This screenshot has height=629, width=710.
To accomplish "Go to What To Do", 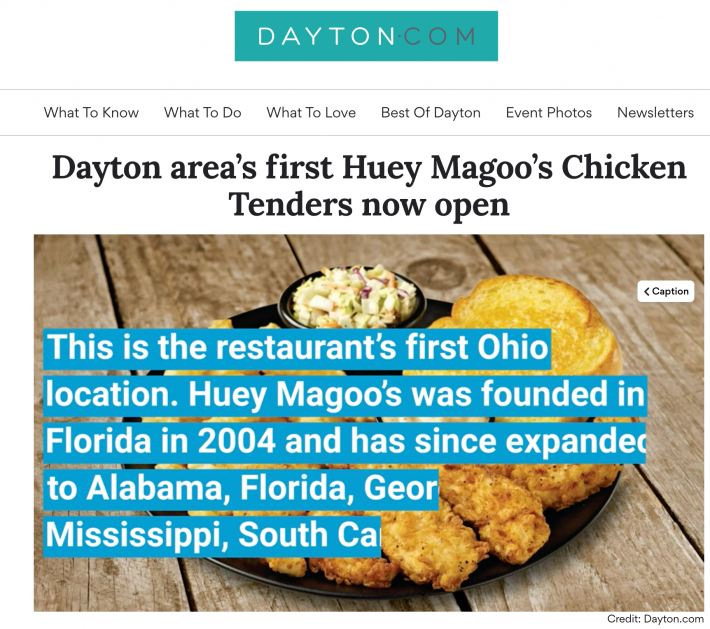I will (x=203, y=113).
